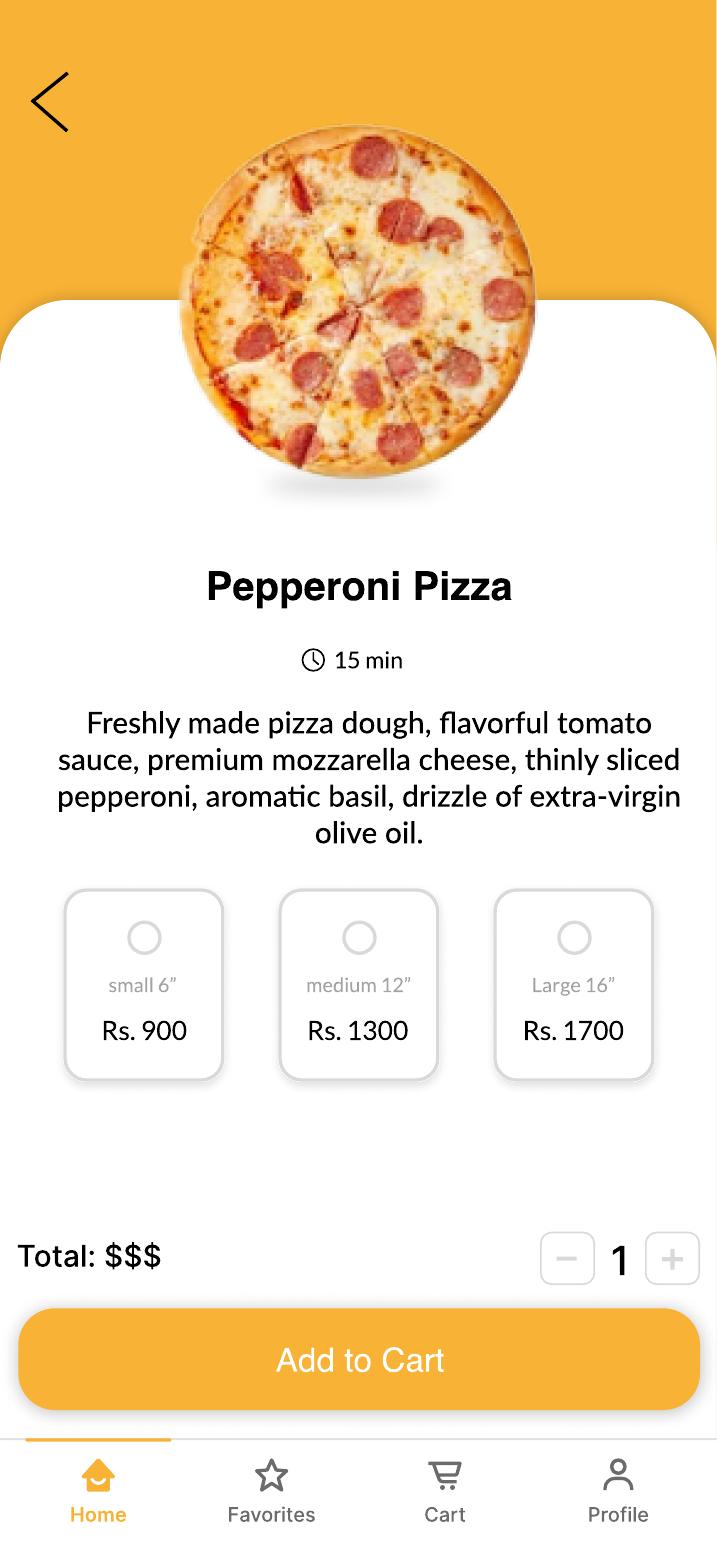This screenshot has width=717, height=1554.
Task: Go to the Profile tab
Action: (618, 1491)
